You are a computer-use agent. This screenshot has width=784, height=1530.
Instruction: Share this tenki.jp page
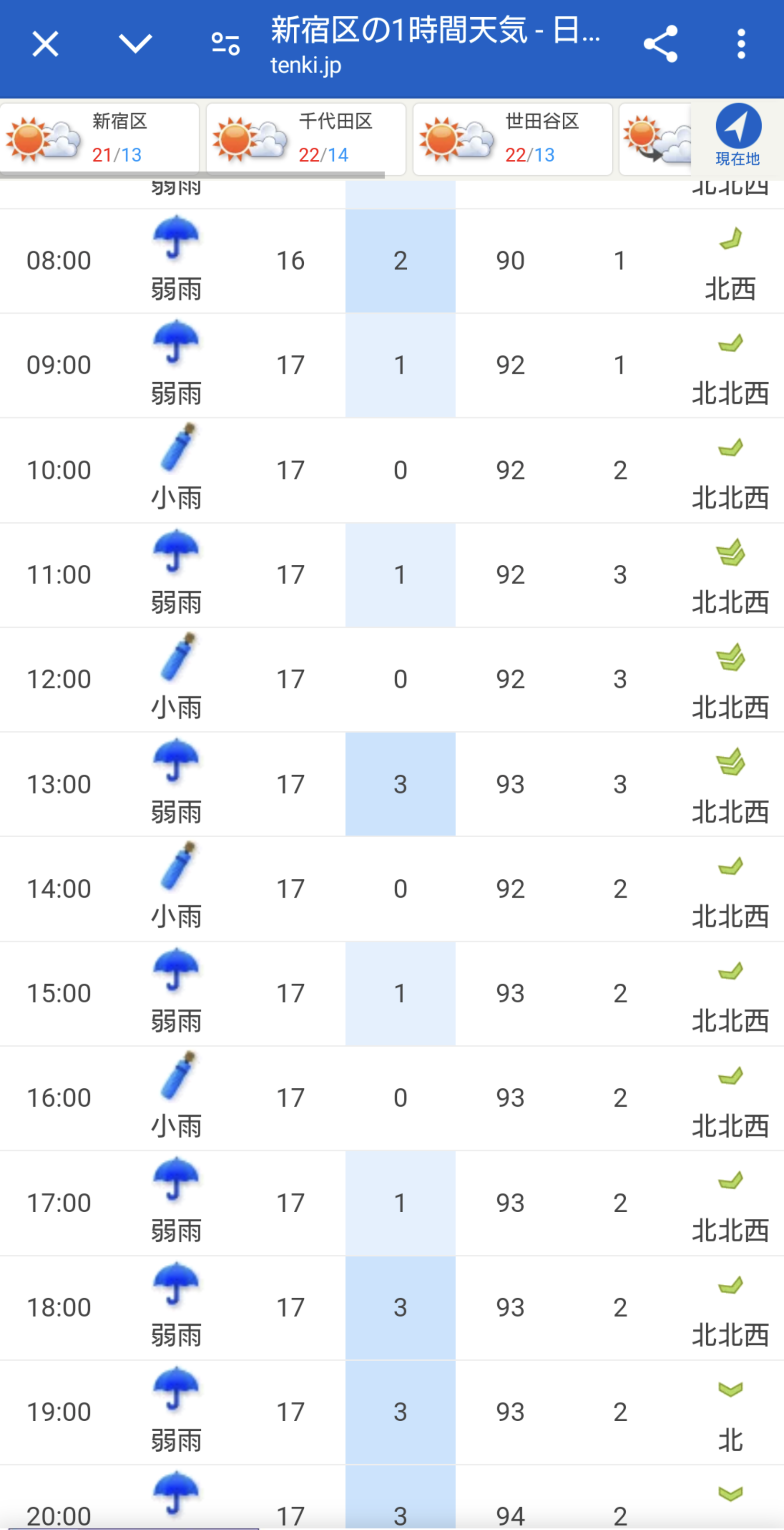[x=660, y=44]
